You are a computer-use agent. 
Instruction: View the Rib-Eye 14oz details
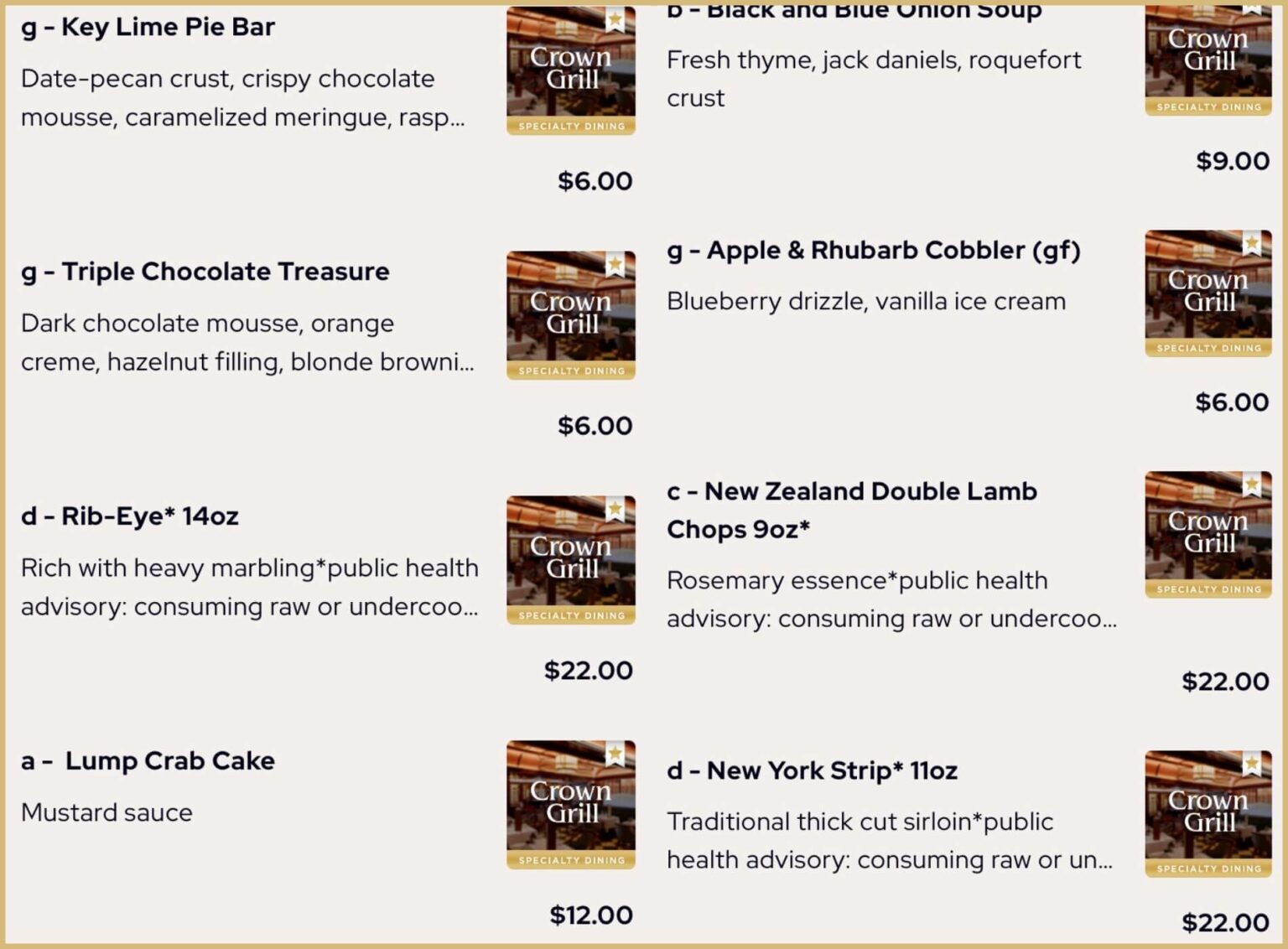(130, 516)
